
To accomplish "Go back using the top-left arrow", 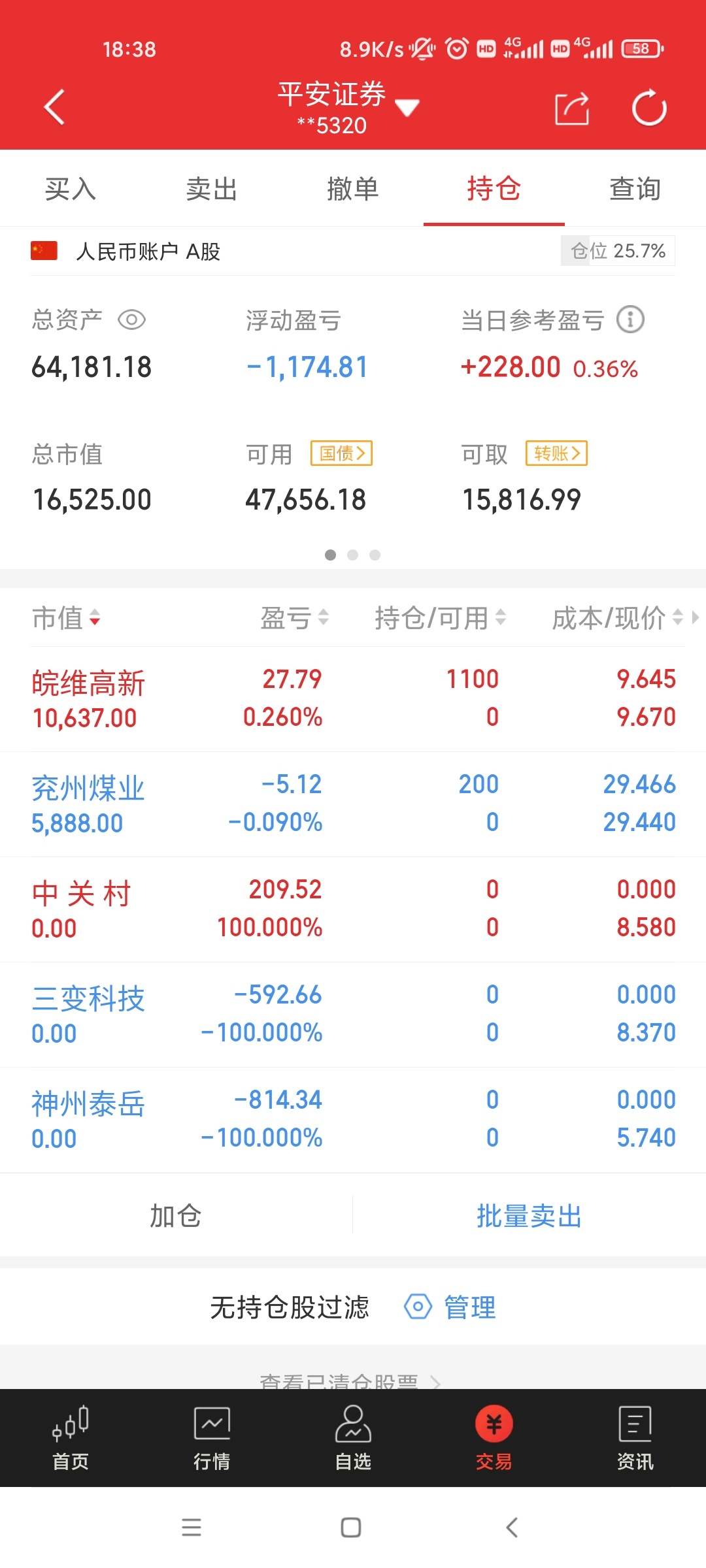I will [x=54, y=107].
